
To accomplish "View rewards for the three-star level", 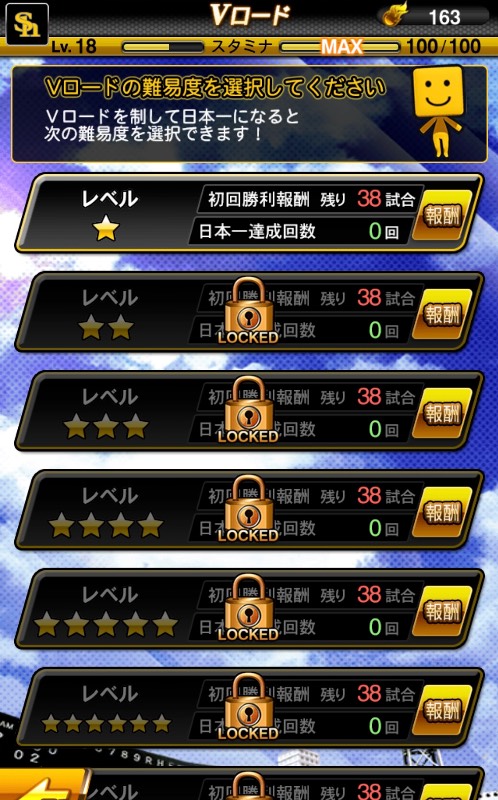I will (x=442, y=413).
